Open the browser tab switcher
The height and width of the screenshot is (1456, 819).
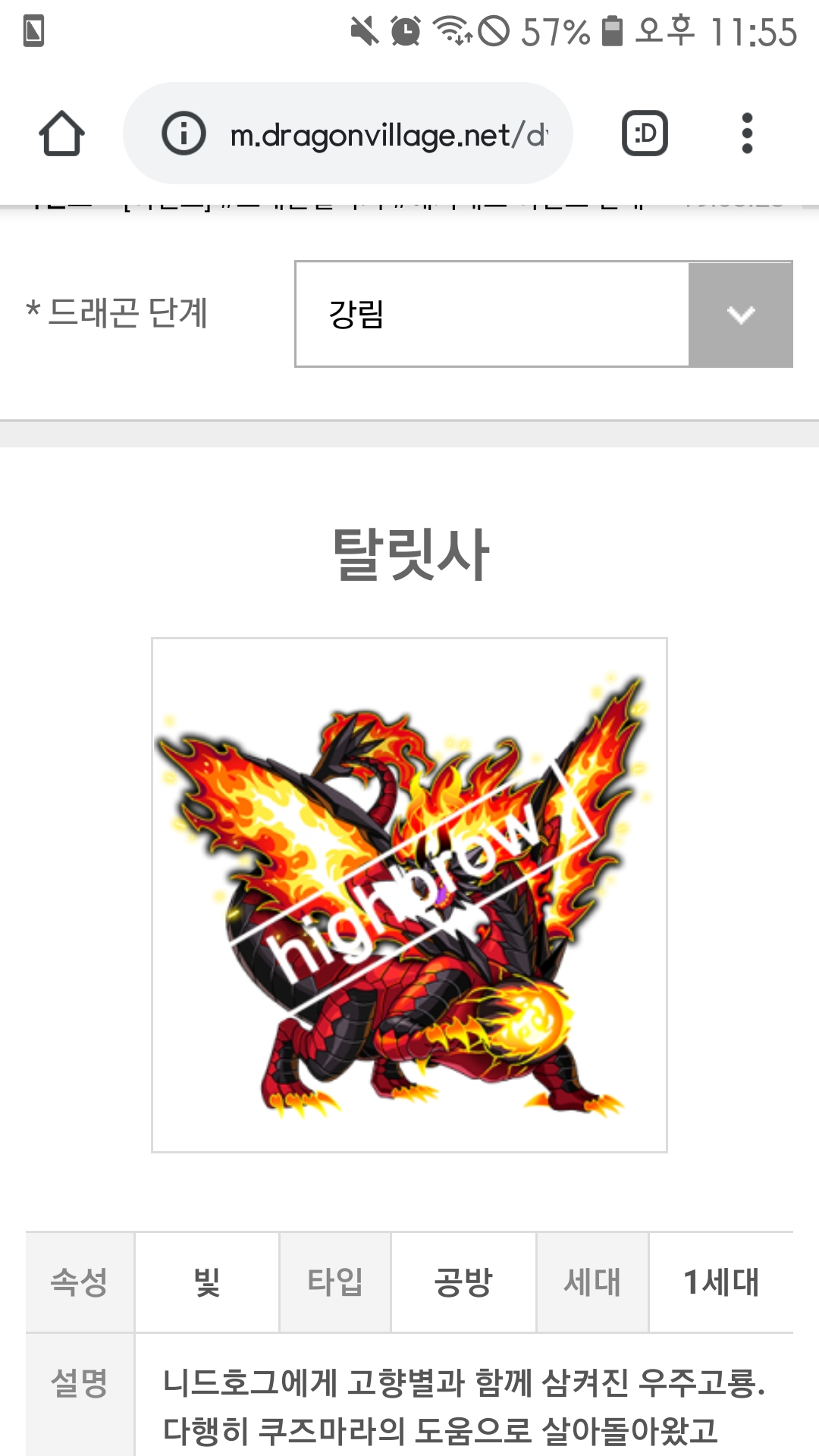click(645, 133)
